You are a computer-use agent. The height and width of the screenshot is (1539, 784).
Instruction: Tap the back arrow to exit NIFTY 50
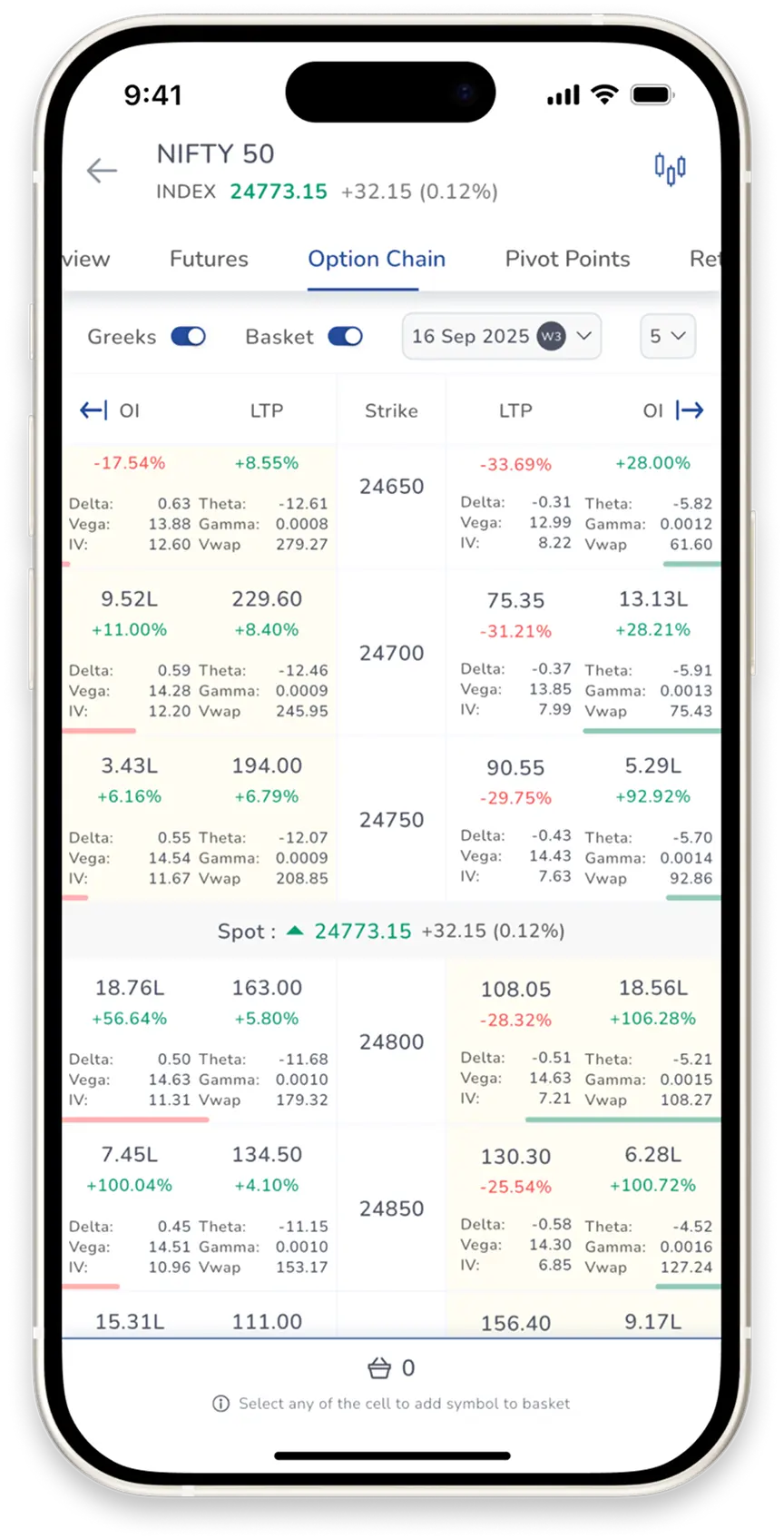pyautogui.click(x=102, y=171)
